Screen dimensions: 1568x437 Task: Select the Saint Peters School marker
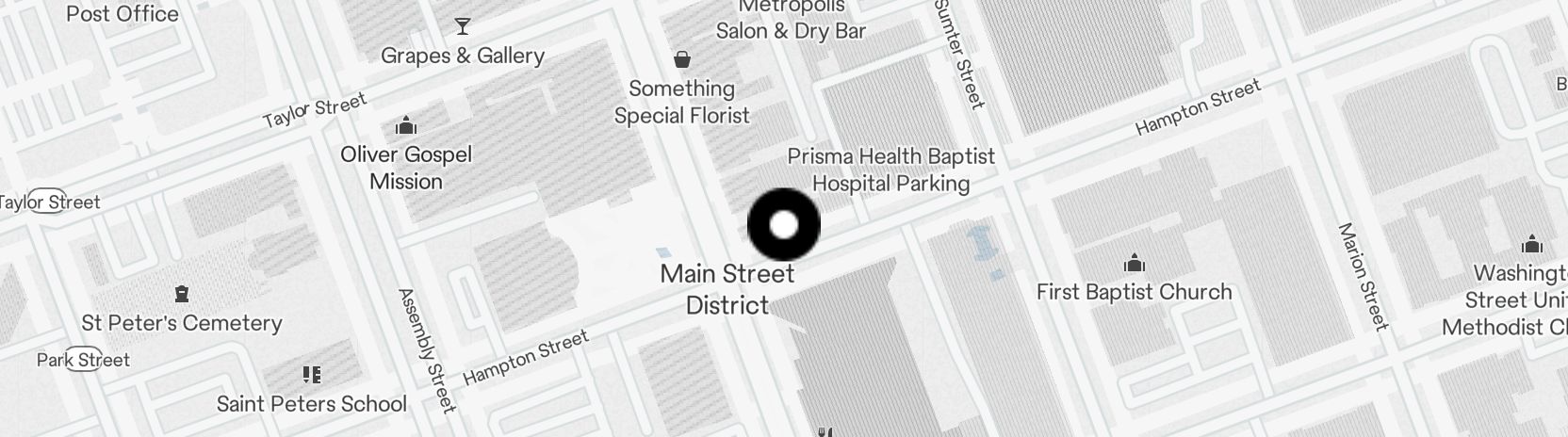pos(312,376)
